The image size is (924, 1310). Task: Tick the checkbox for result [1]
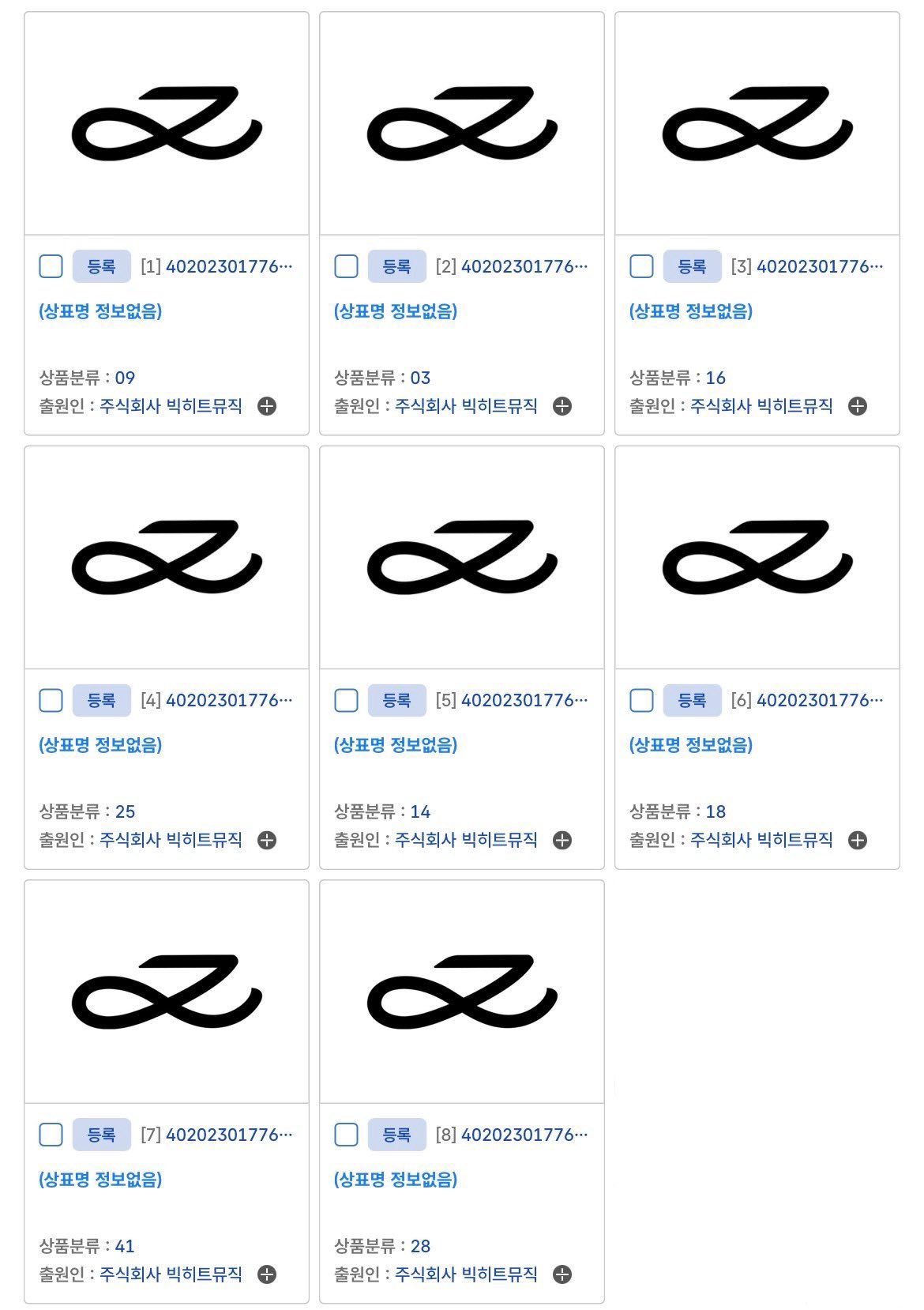tap(51, 266)
